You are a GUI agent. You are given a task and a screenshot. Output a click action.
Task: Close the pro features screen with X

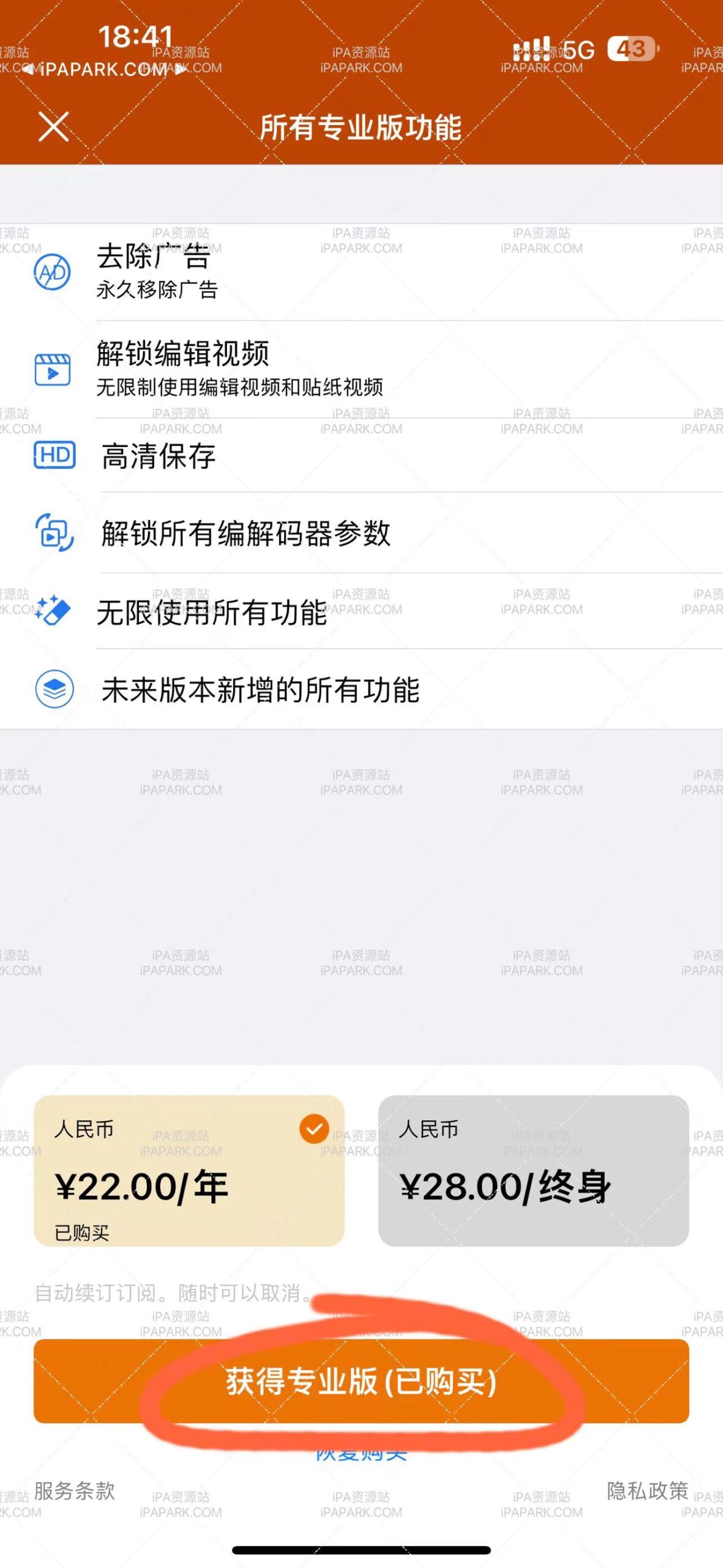(x=53, y=128)
